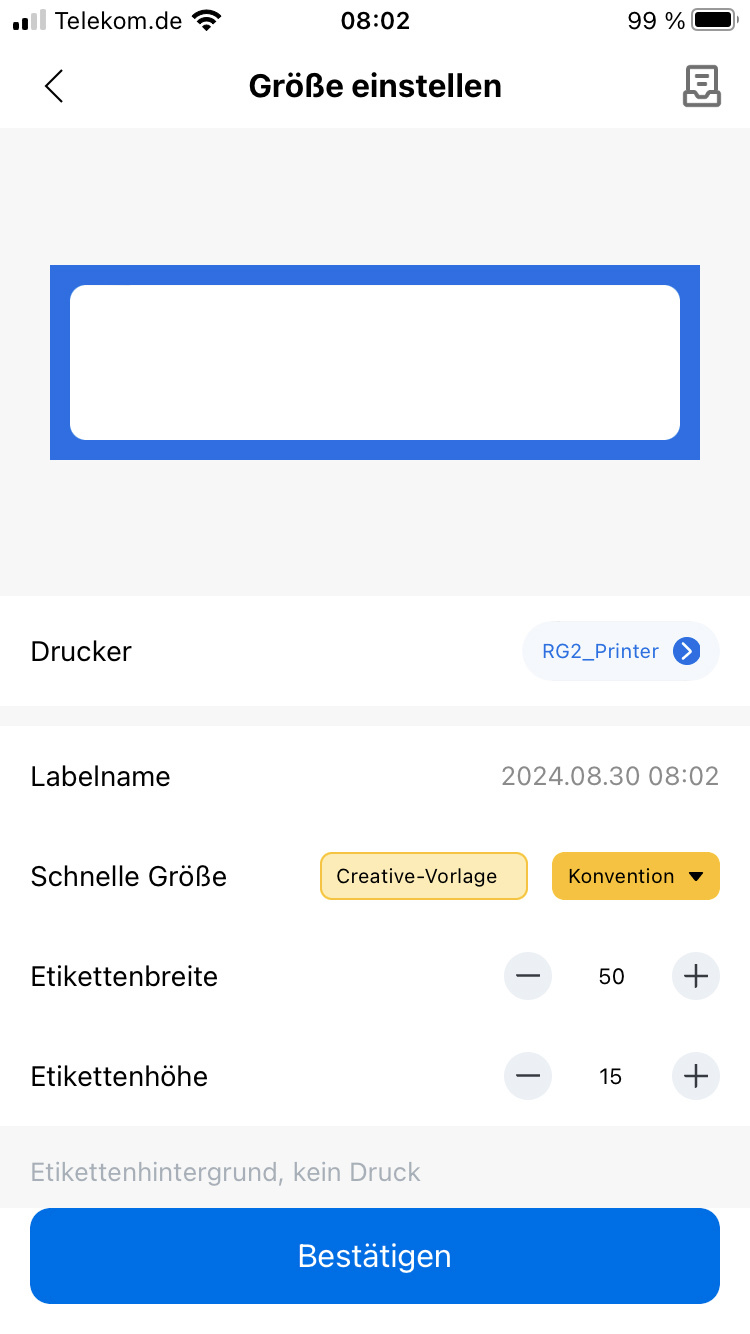The height and width of the screenshot is (1334, 750).
Task: Expand the Konvention dropdown
Action: point(635,876)
